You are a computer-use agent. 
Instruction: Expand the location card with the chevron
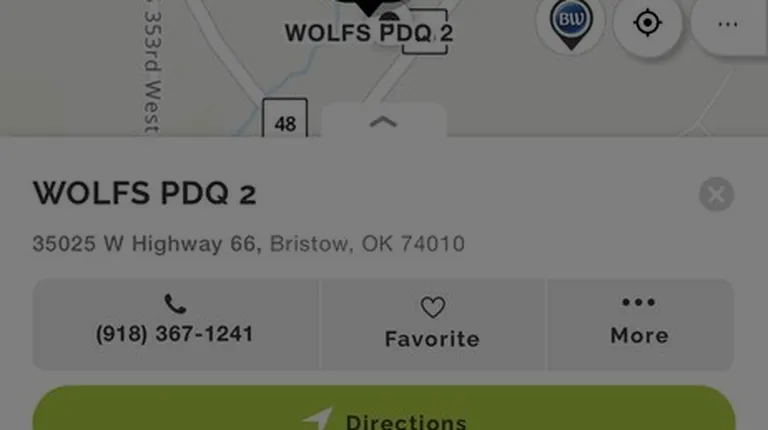click(x=384, y=122)
